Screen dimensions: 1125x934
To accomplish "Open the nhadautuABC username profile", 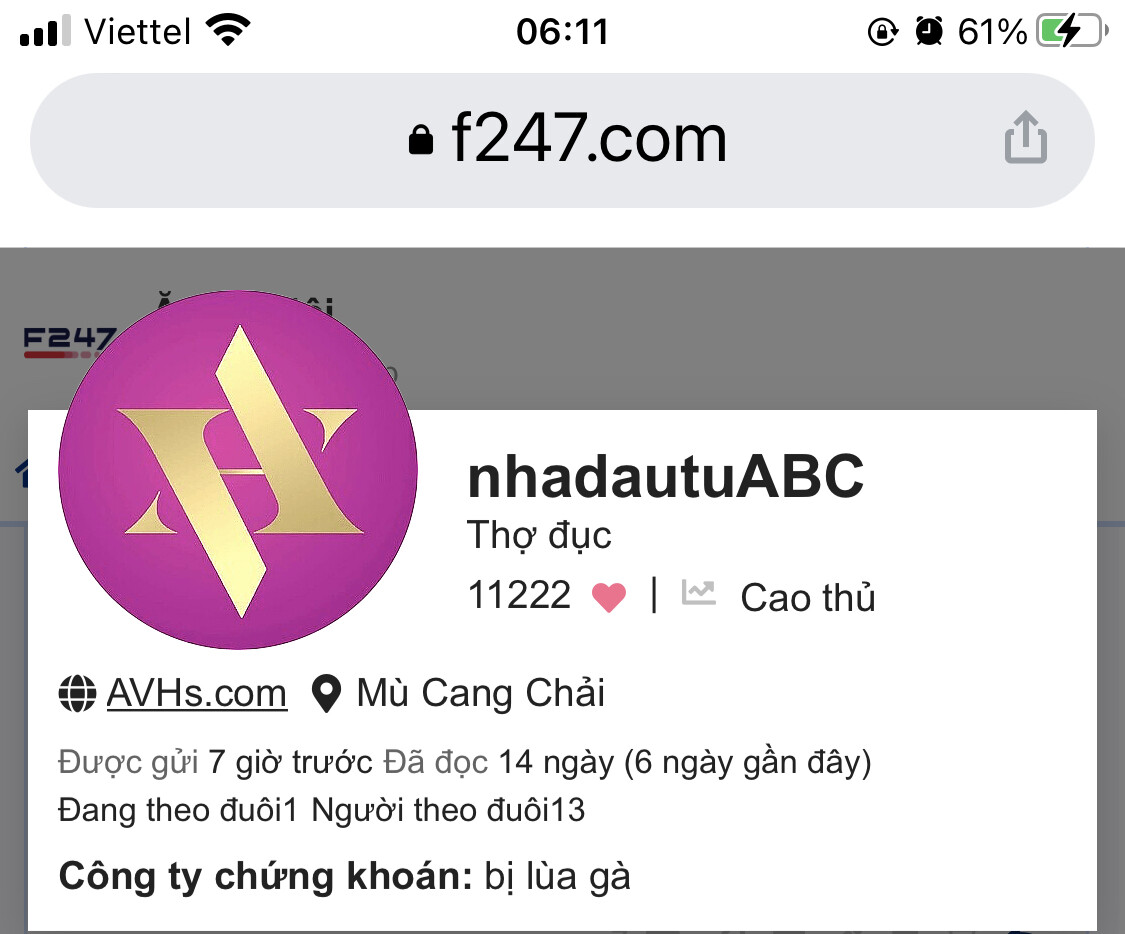I will (665, 478).
